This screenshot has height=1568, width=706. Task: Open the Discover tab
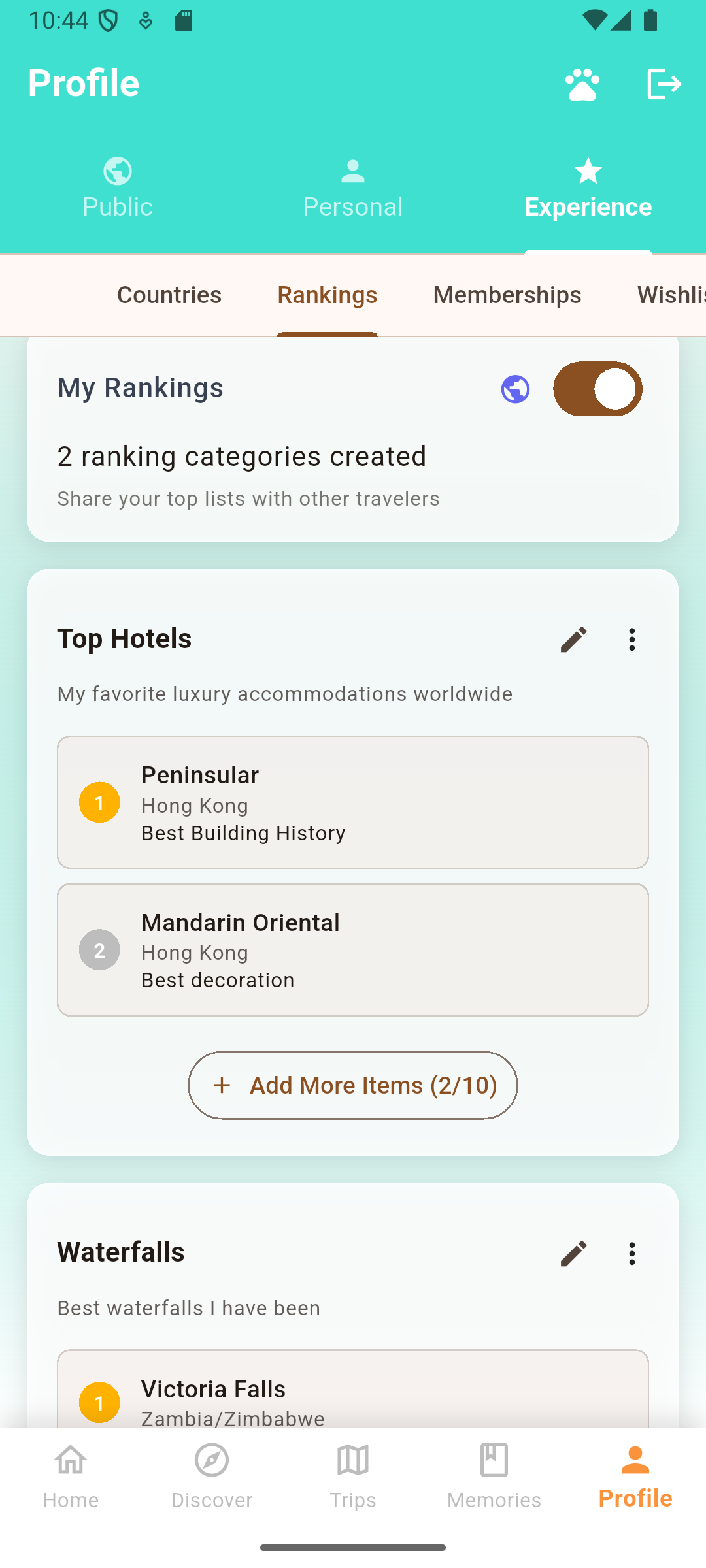click(x=212, y=1477)
